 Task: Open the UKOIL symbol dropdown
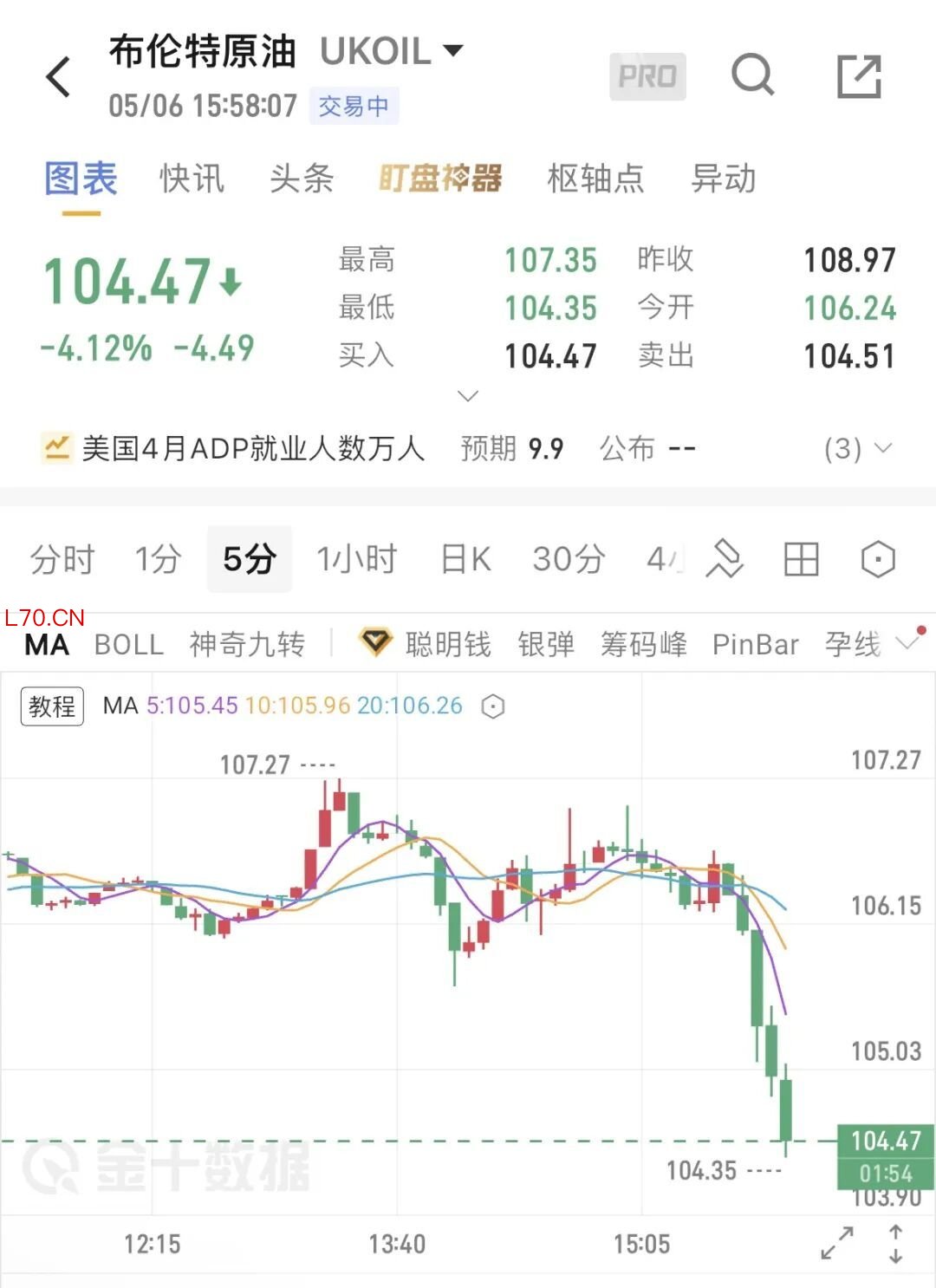pyautogui.click(x=392, y=51)
